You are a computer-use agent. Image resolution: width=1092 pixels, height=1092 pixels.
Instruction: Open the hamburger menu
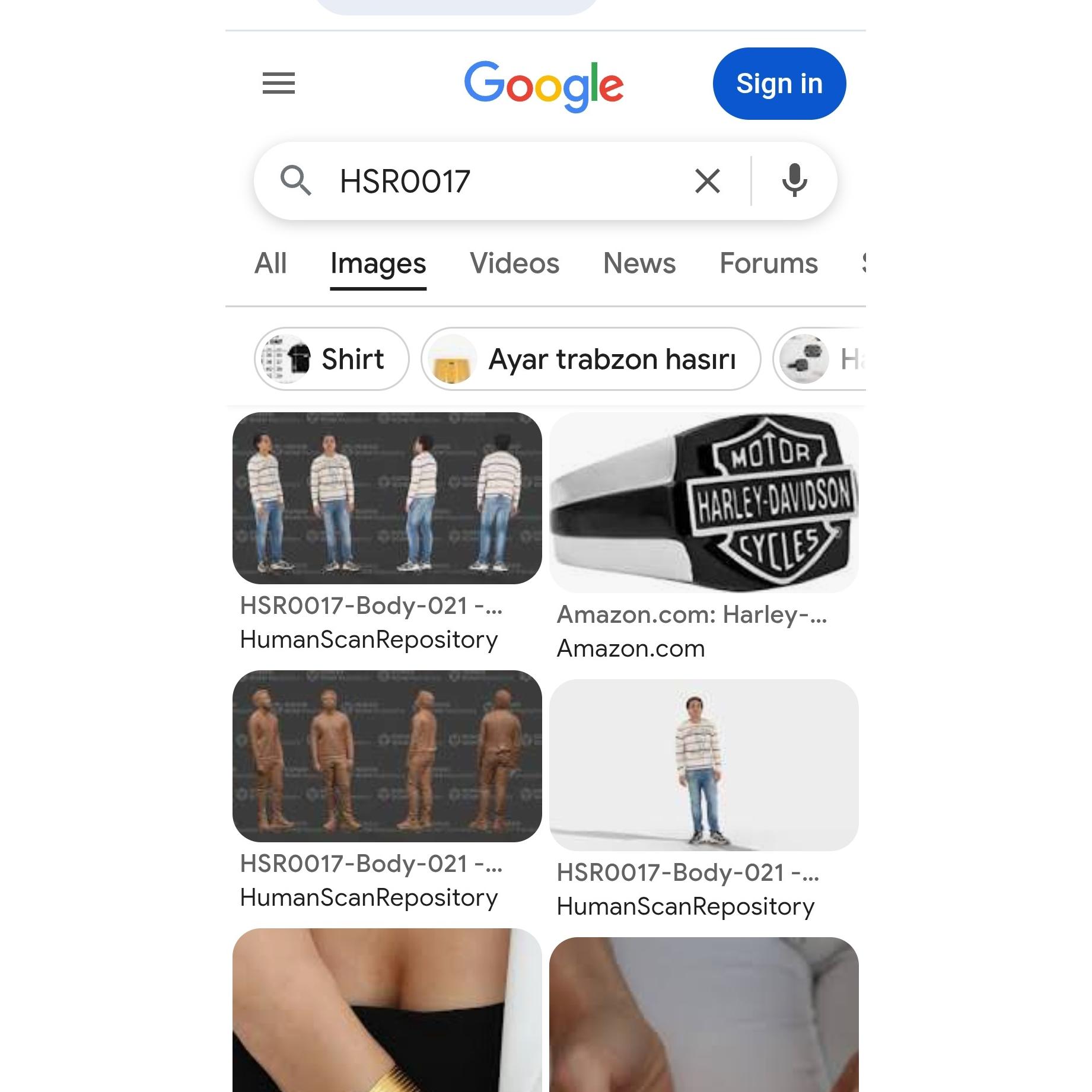[x=278, y=83]
